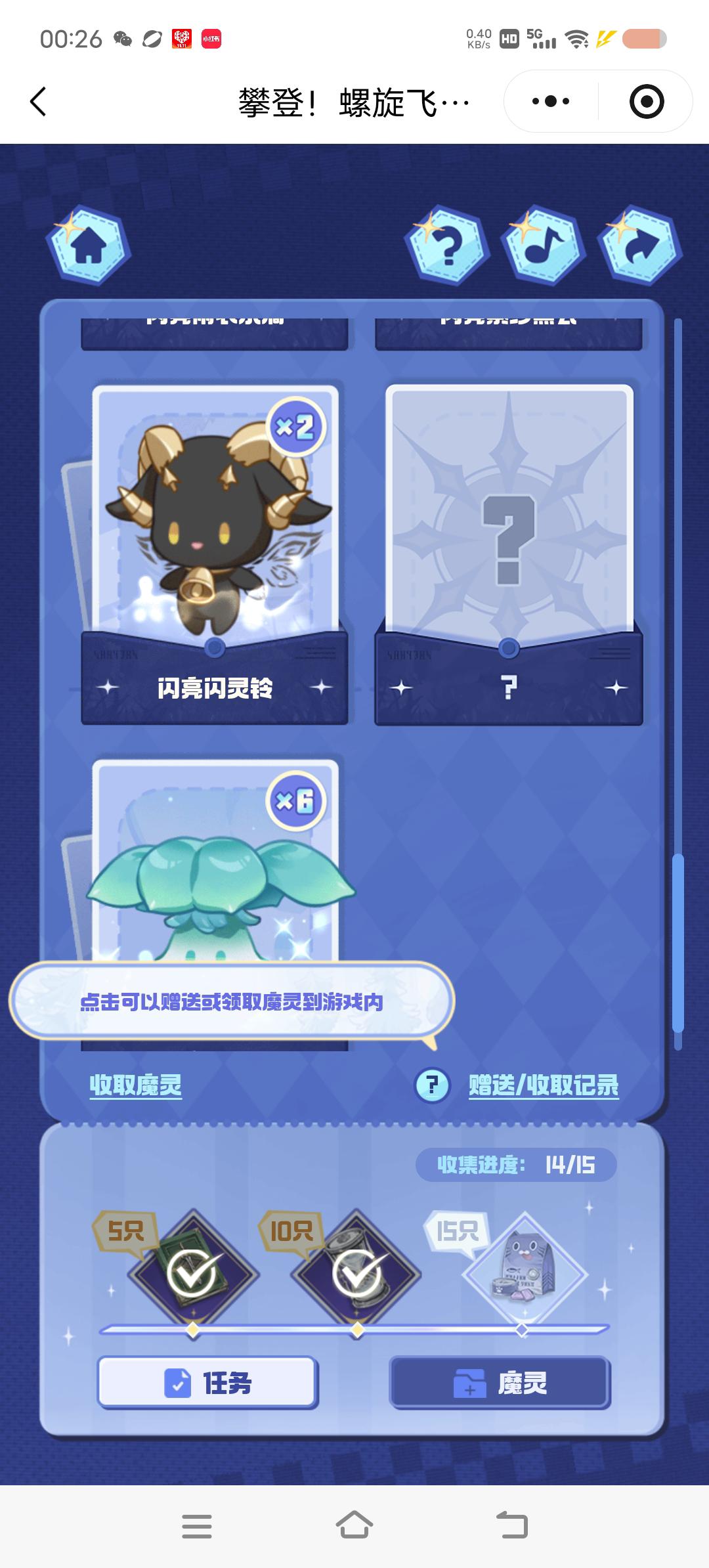Switch to the 魔灵 tab

tap(500, 1383)
